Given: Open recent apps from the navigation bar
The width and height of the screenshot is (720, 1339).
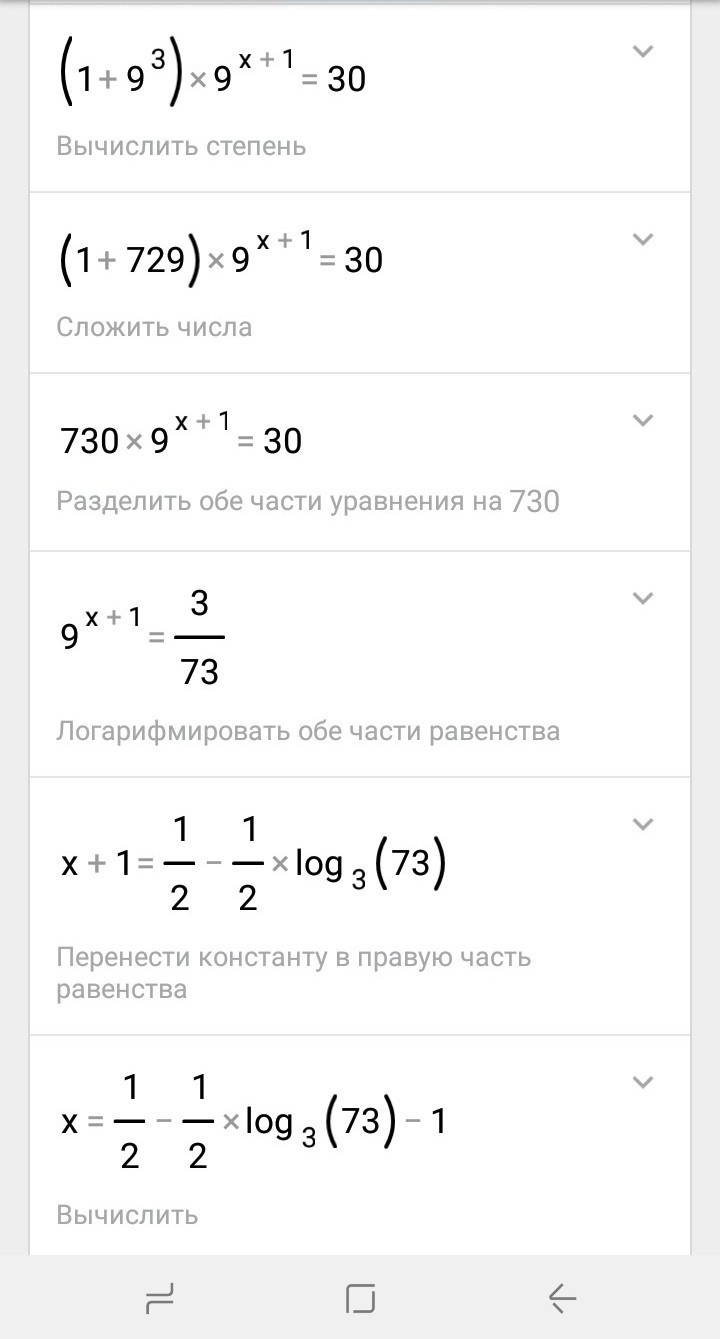Looking at the screenshot, I should click(160, 1298).
